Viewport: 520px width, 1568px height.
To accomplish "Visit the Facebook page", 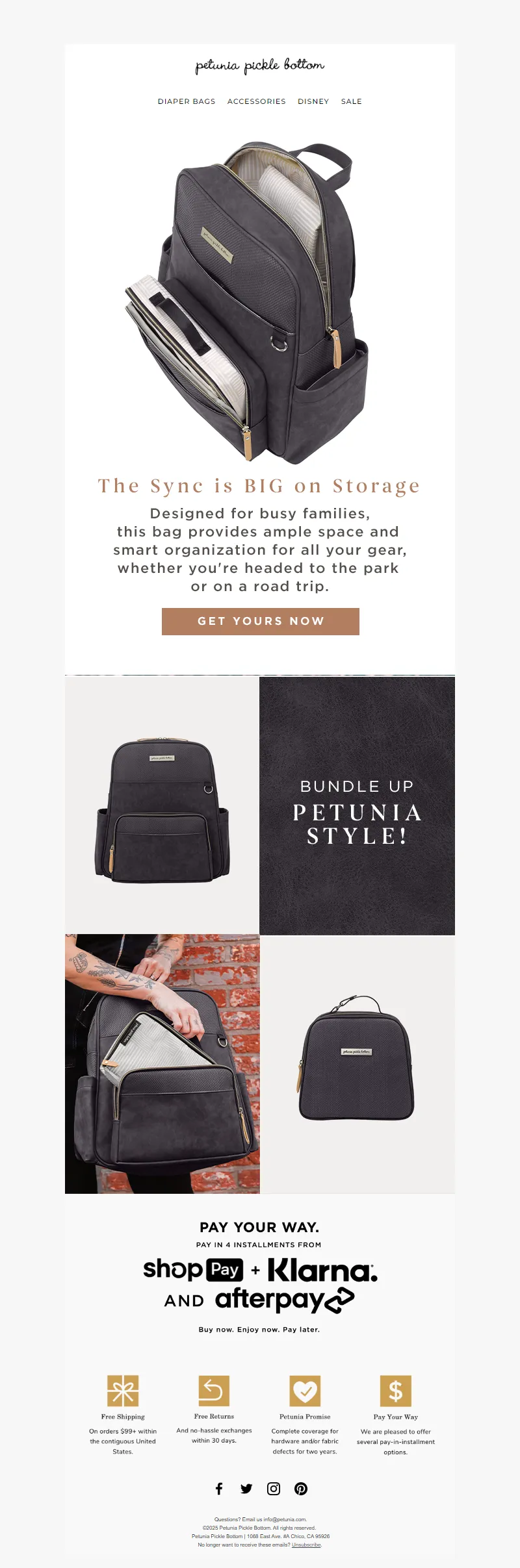I will click(219, 1489).
